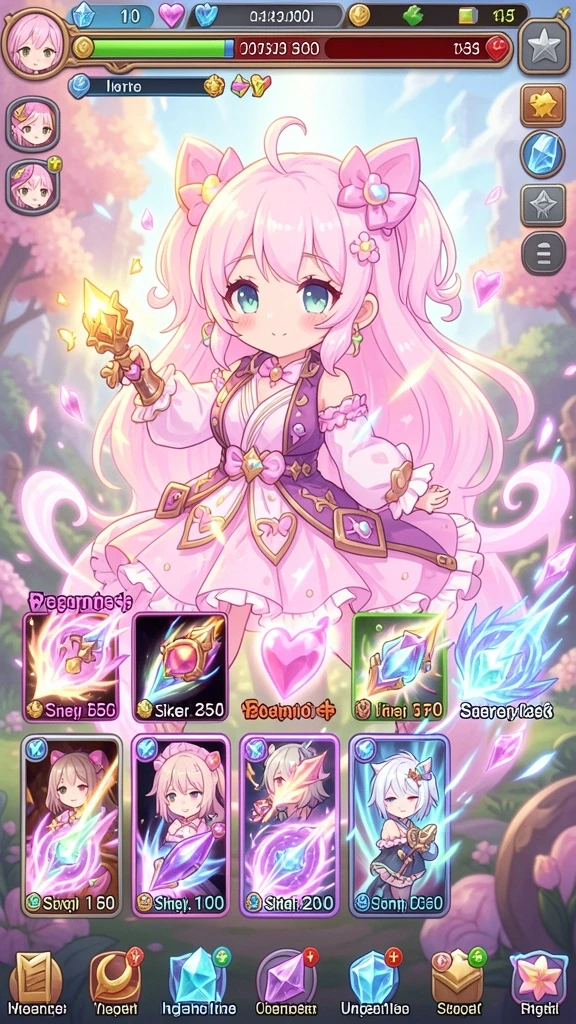This screenshot has height=1024, width=576.
Task: Open the treasure chest bottom tab
Action: click(457, 983)
